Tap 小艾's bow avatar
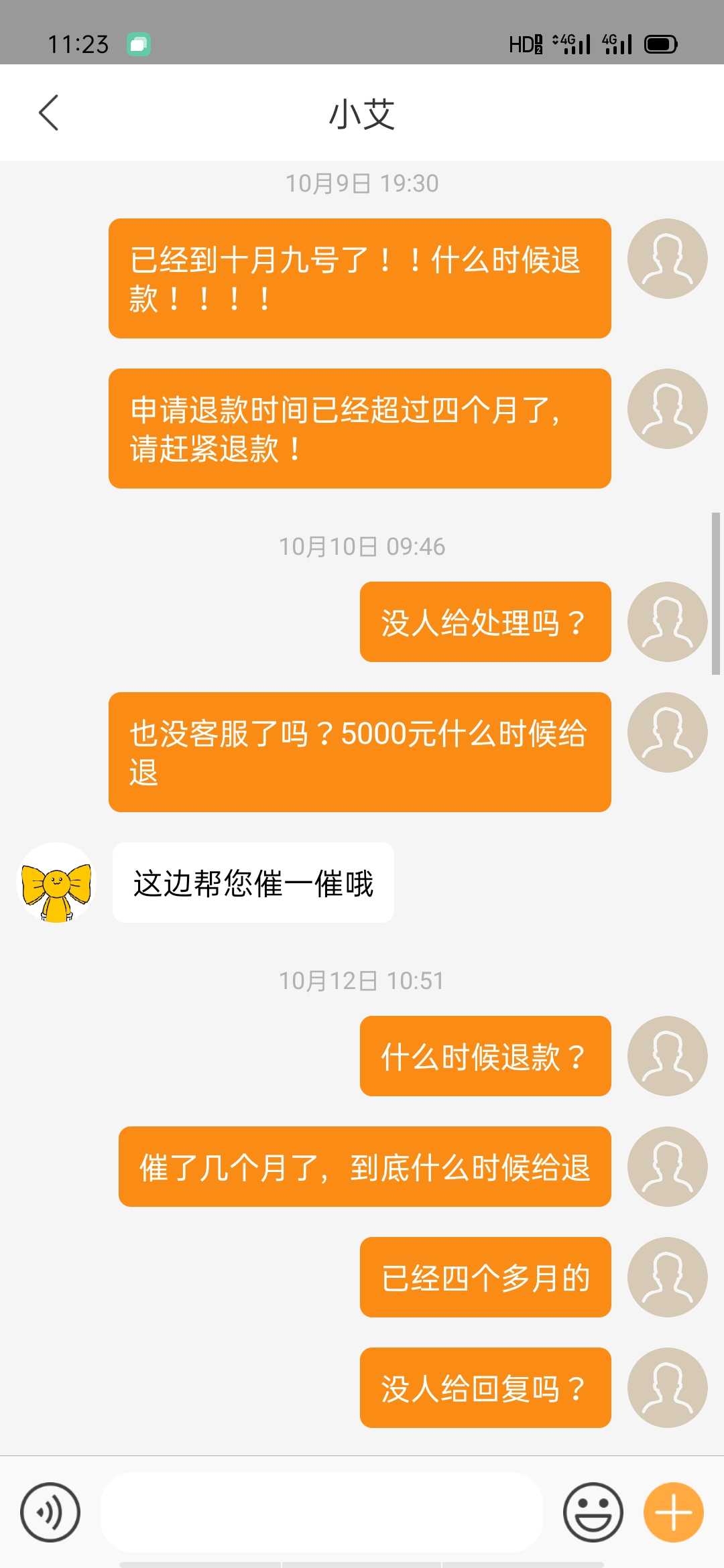 tap(56, 883)
